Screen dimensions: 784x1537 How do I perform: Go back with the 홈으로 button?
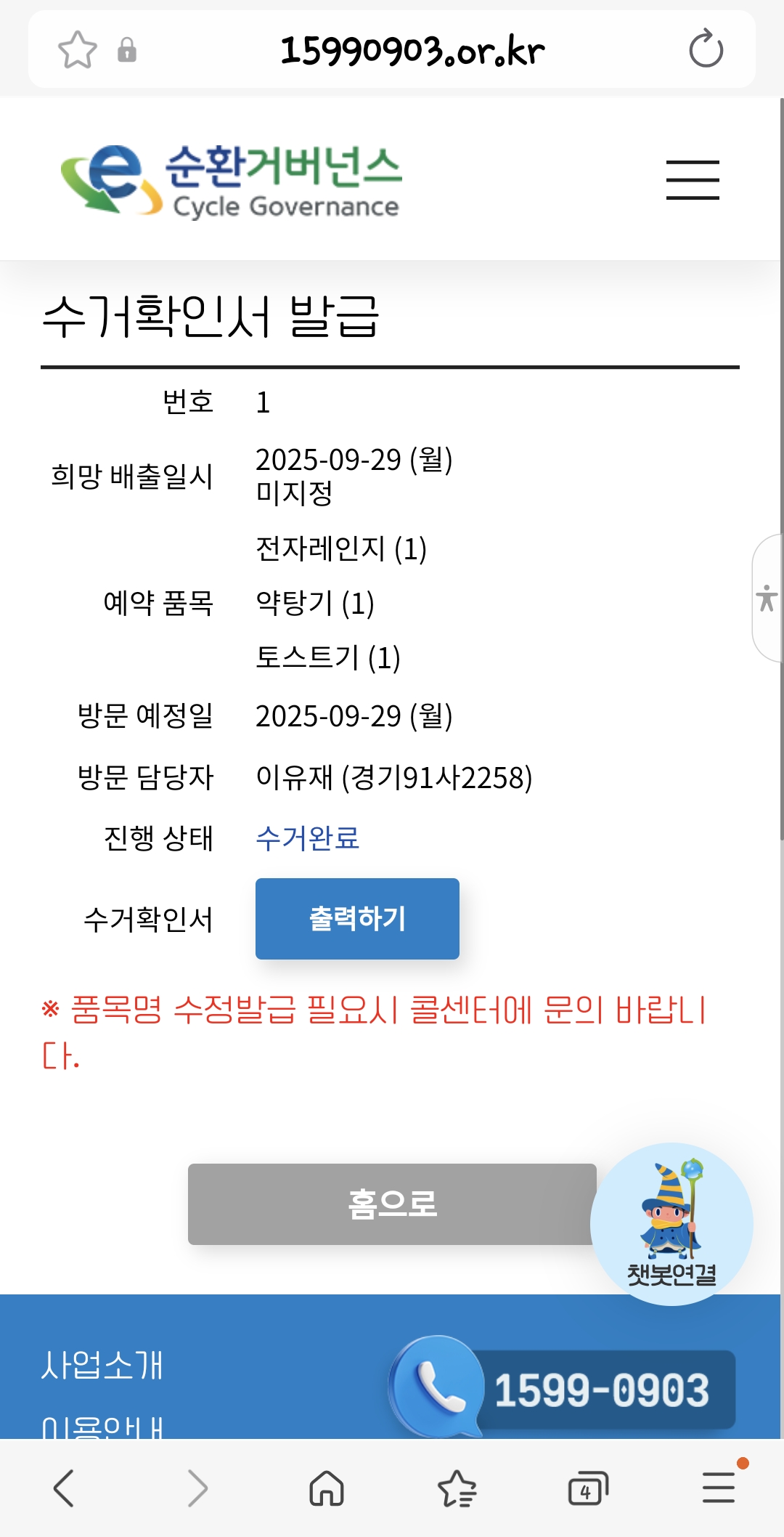coord(391,1204)
